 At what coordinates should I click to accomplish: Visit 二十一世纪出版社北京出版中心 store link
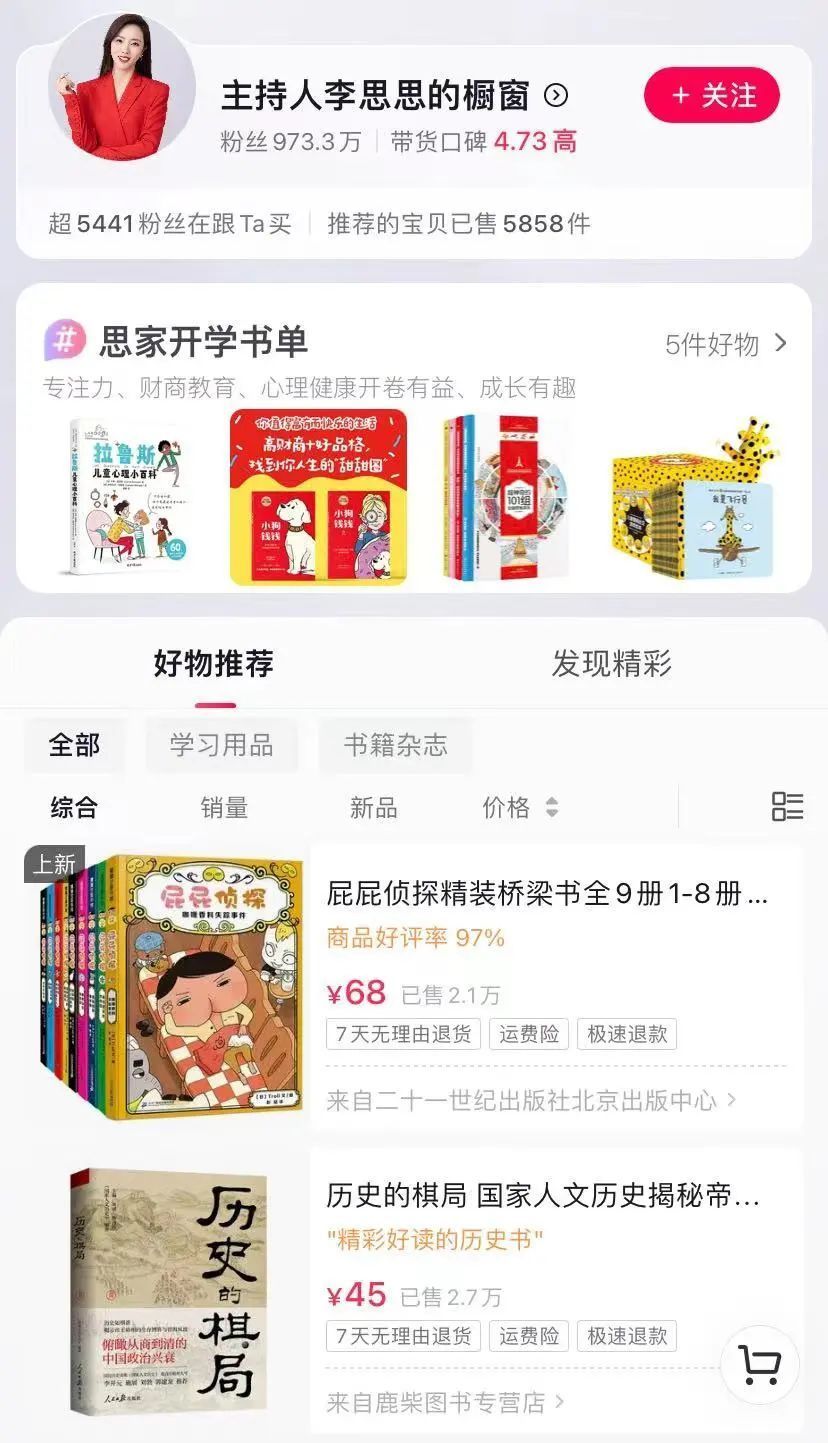[530, 1100]
